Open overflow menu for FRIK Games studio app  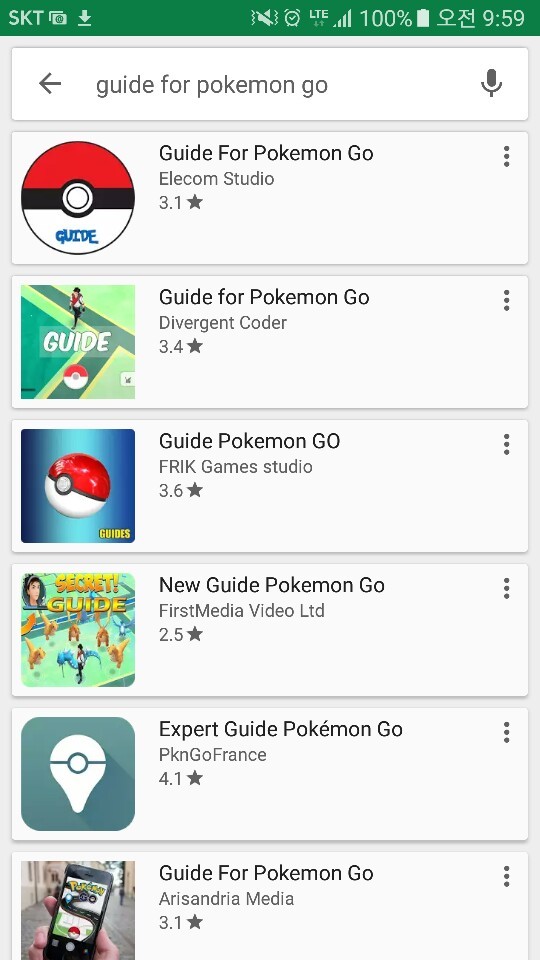506,444
